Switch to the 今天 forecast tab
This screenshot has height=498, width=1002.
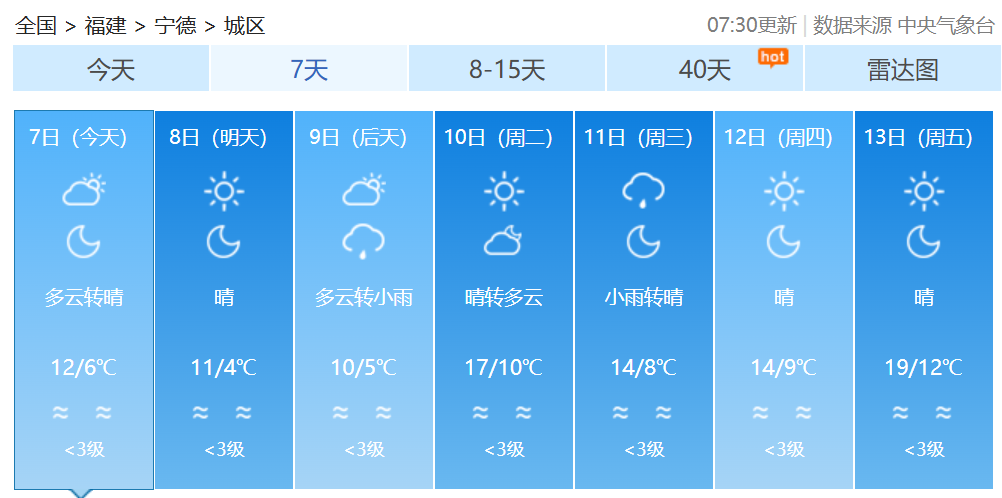tap(111, 69)
